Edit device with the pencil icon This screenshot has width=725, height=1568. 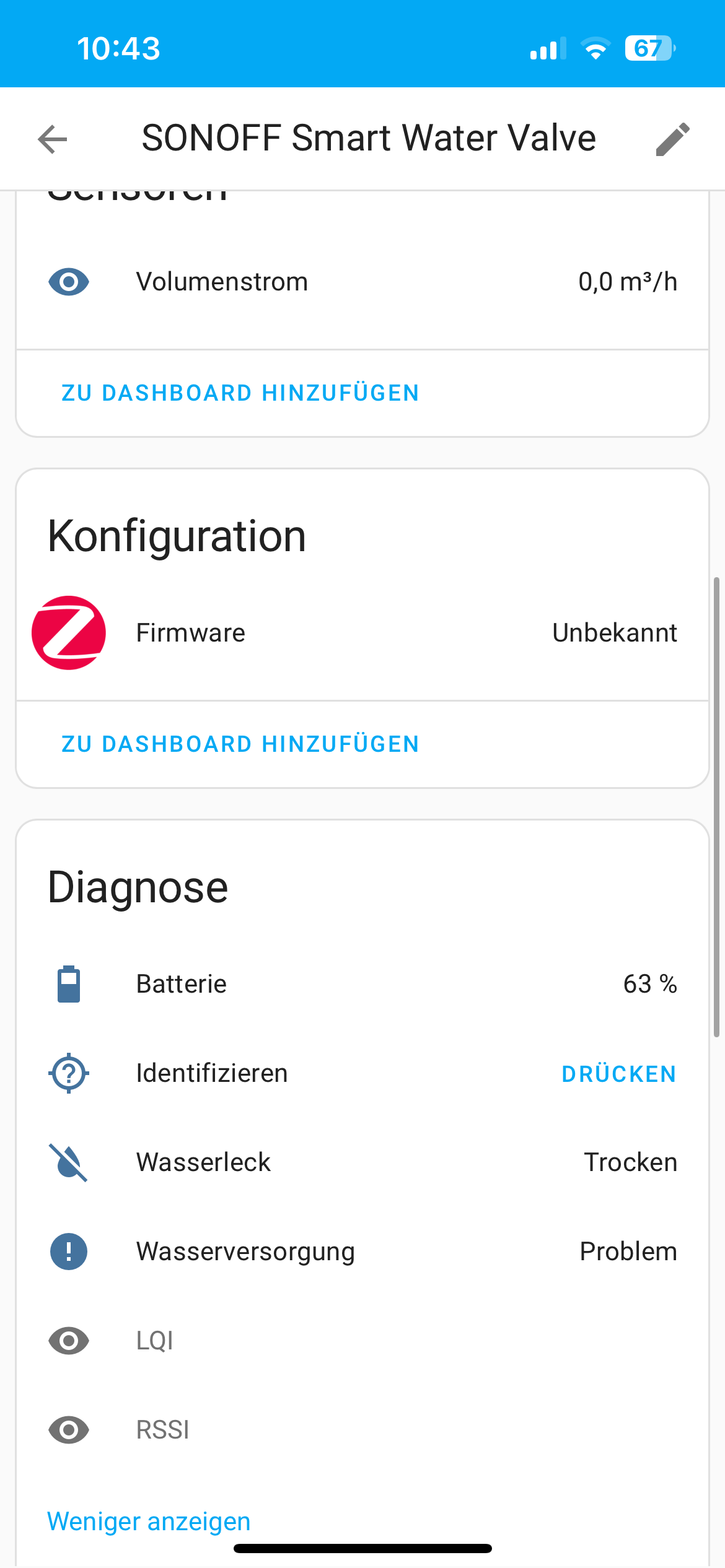672,139
